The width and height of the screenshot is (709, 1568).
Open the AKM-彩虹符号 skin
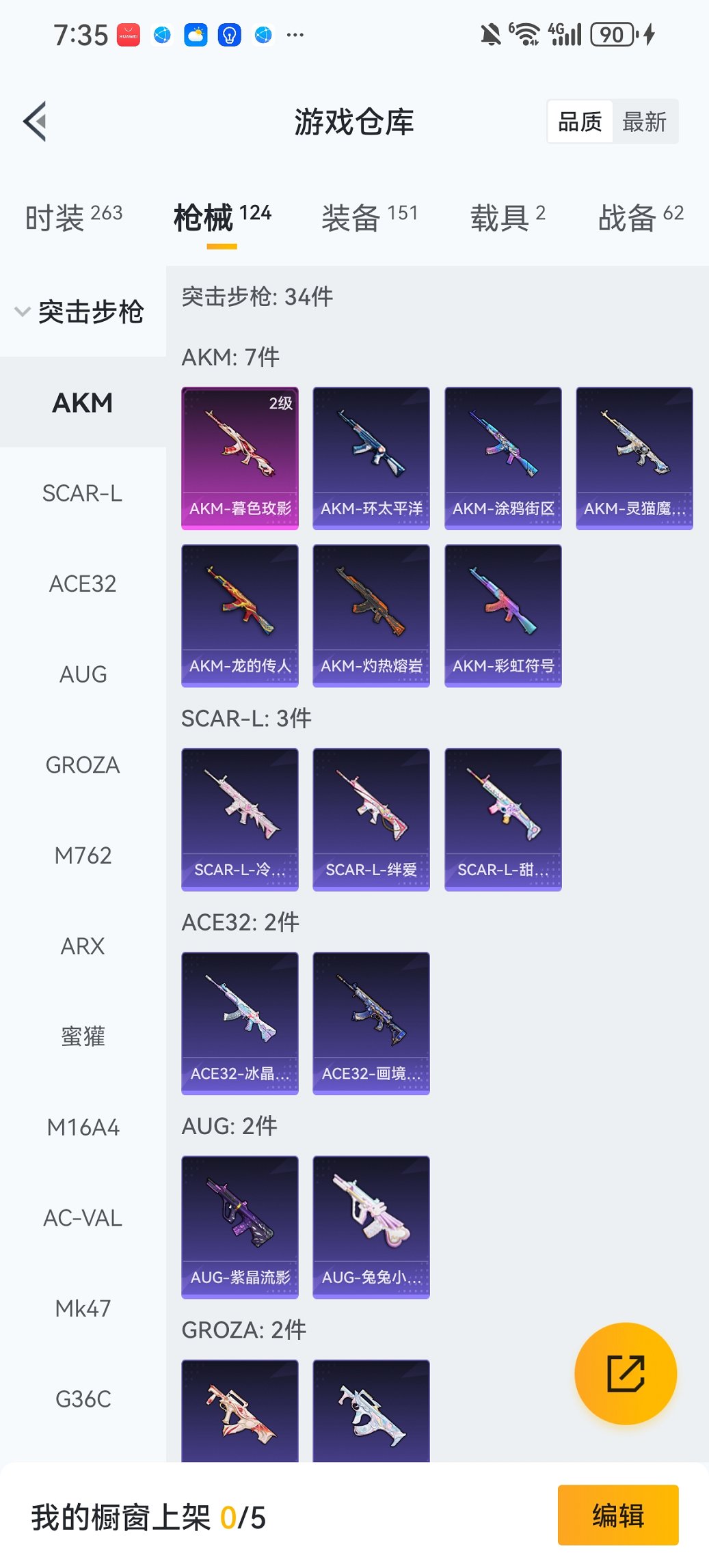point(503,615)
